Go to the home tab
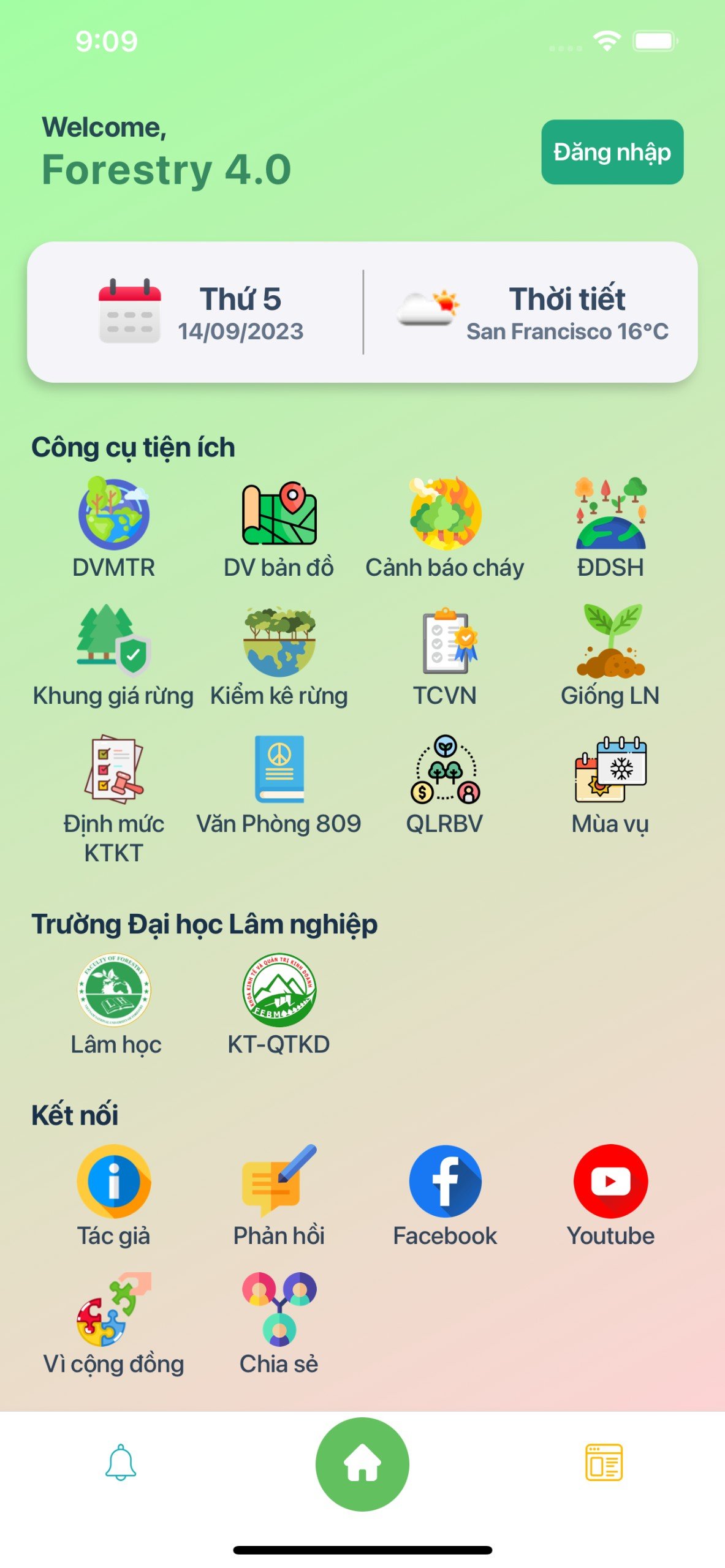725x1568 pixels. coord(362,1464)
